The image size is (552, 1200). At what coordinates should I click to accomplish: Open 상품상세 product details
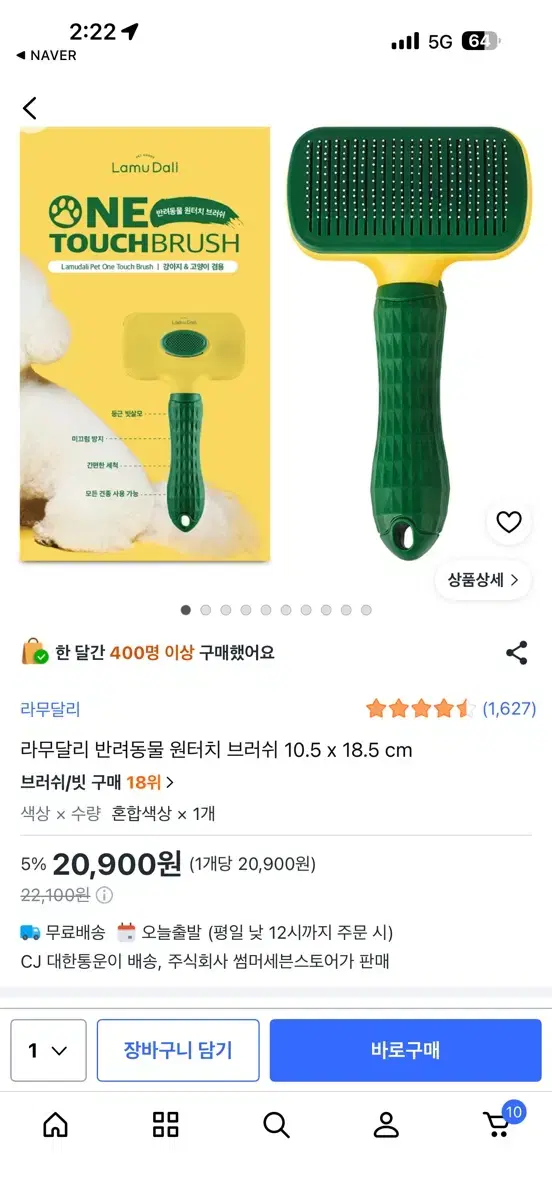coord(483,580)
